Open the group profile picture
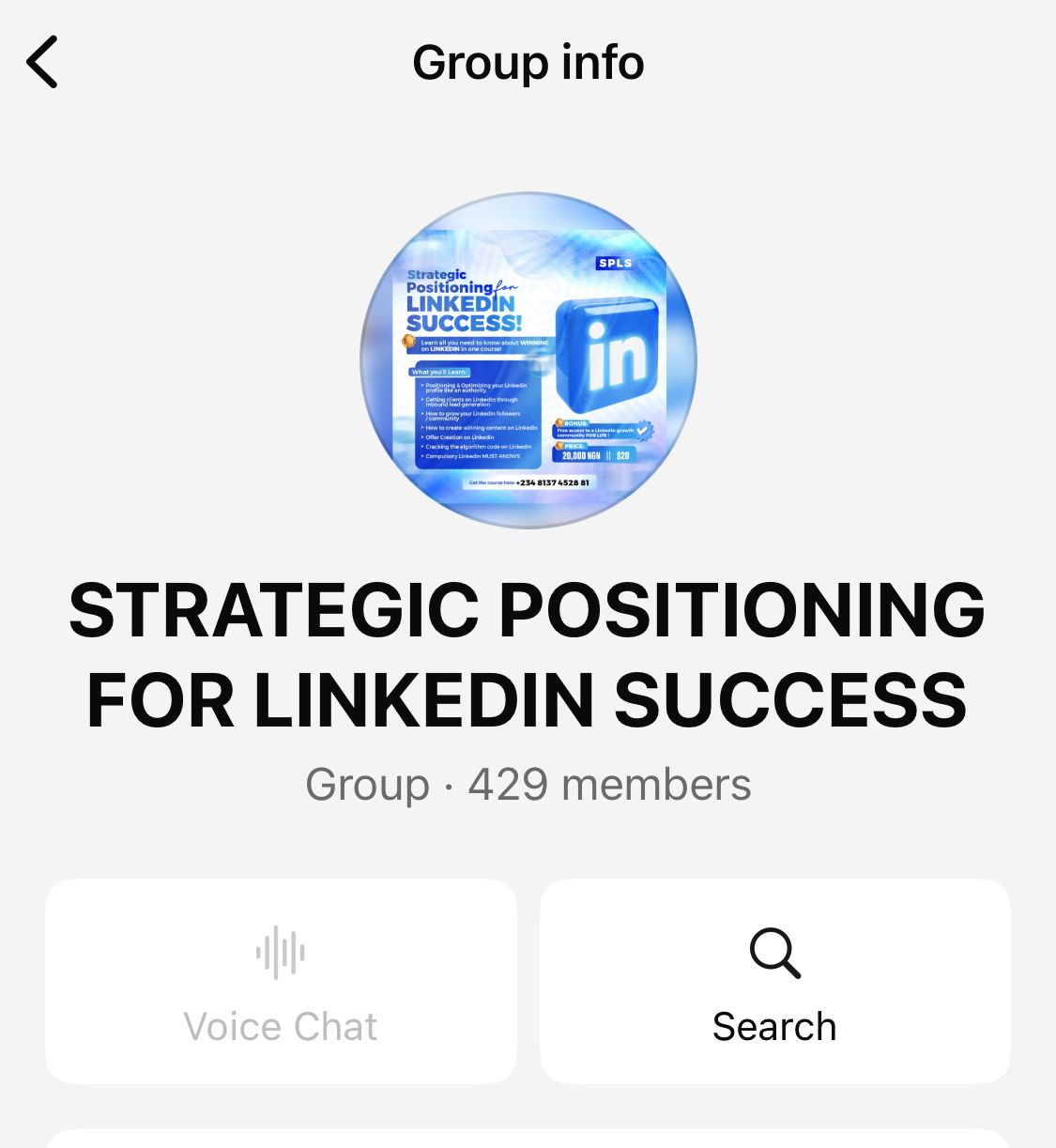Image resolution: width=1056 pixels, height=1148 pixels. pos(528,360)
